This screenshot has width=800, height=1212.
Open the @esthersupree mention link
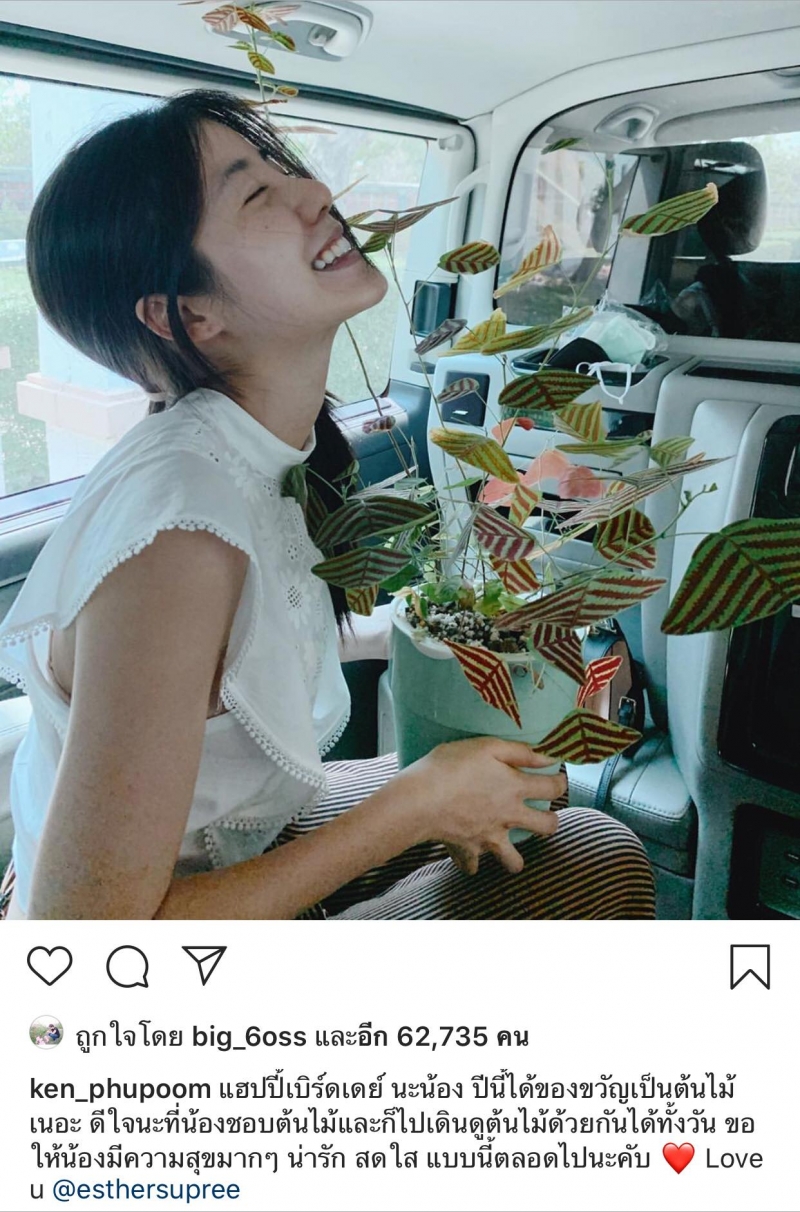[146, 1189]
